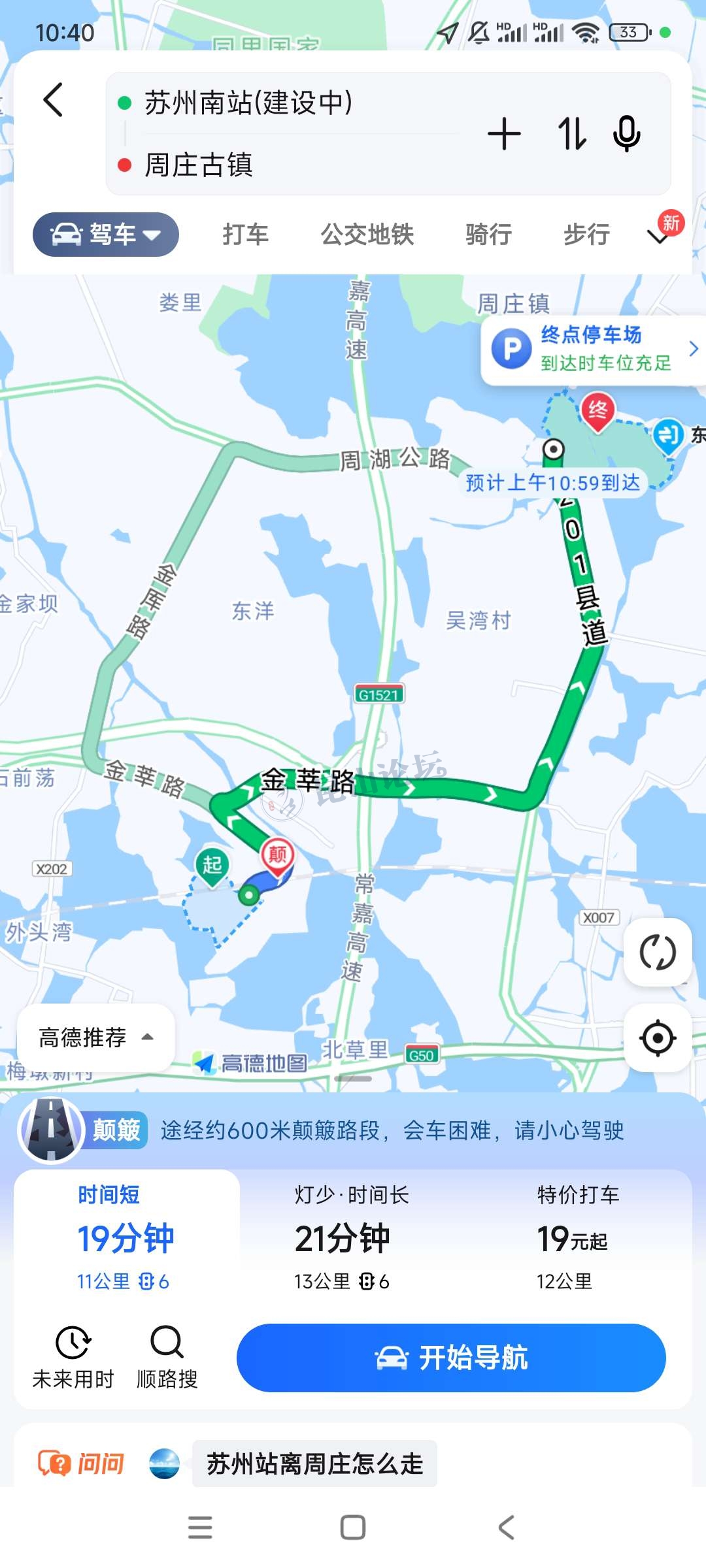Activate voice input microphone
The height and width of the screenshot is (1568, 706).
626,135
